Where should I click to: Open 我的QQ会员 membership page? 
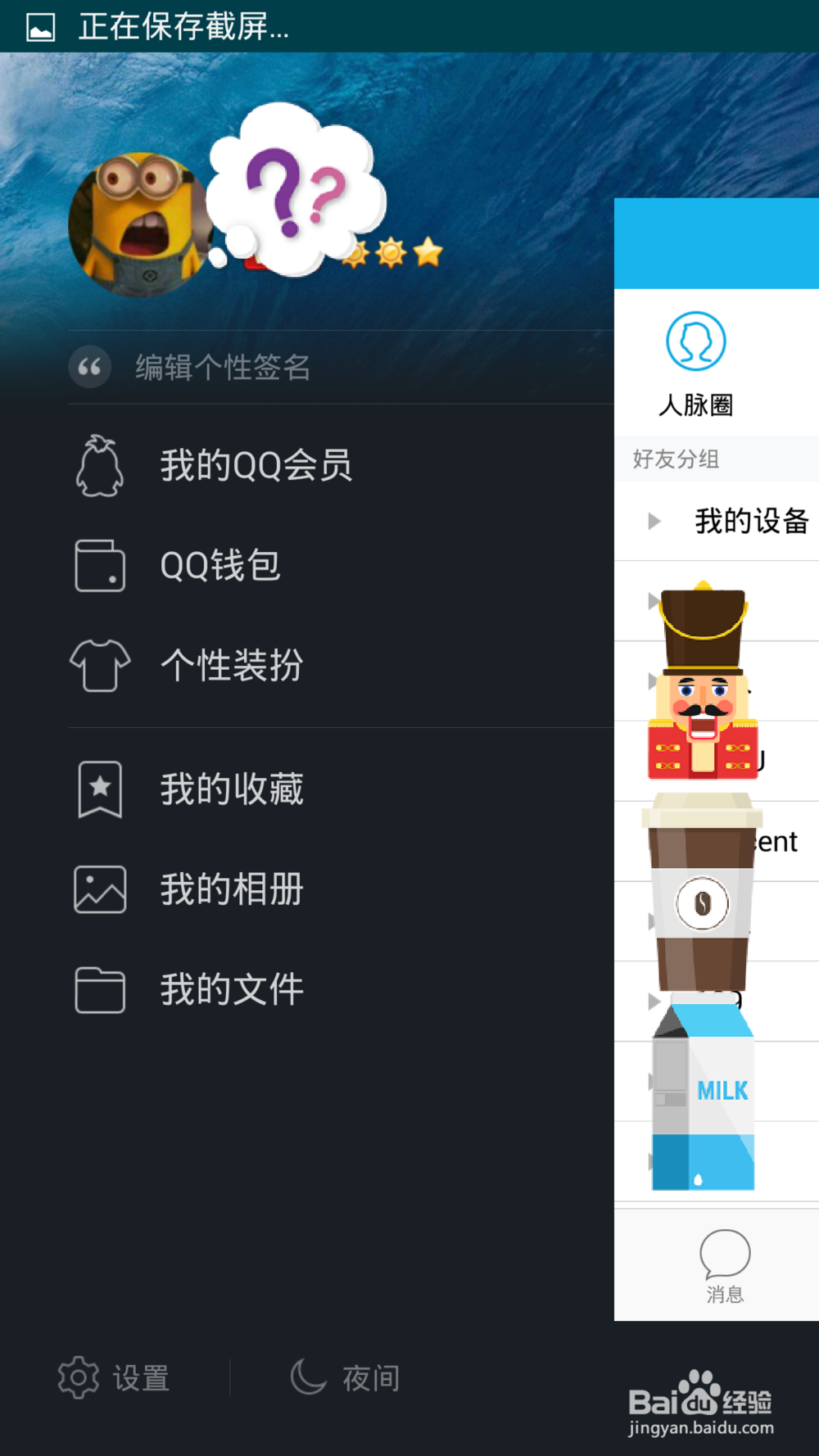tap(255, 463)
